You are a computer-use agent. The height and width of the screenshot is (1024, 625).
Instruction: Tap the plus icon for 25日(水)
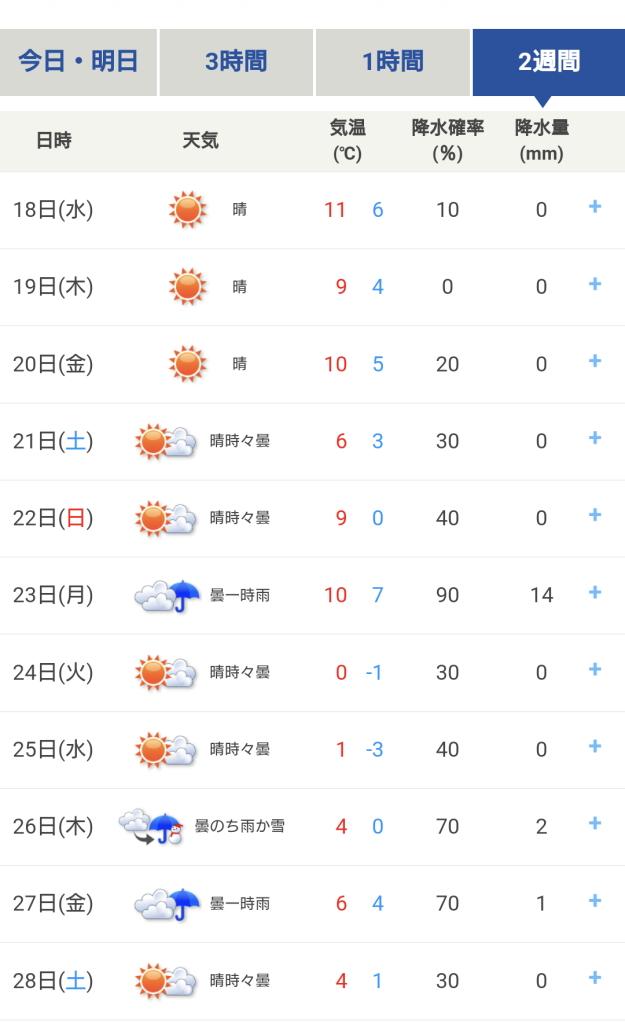[594, 746]
